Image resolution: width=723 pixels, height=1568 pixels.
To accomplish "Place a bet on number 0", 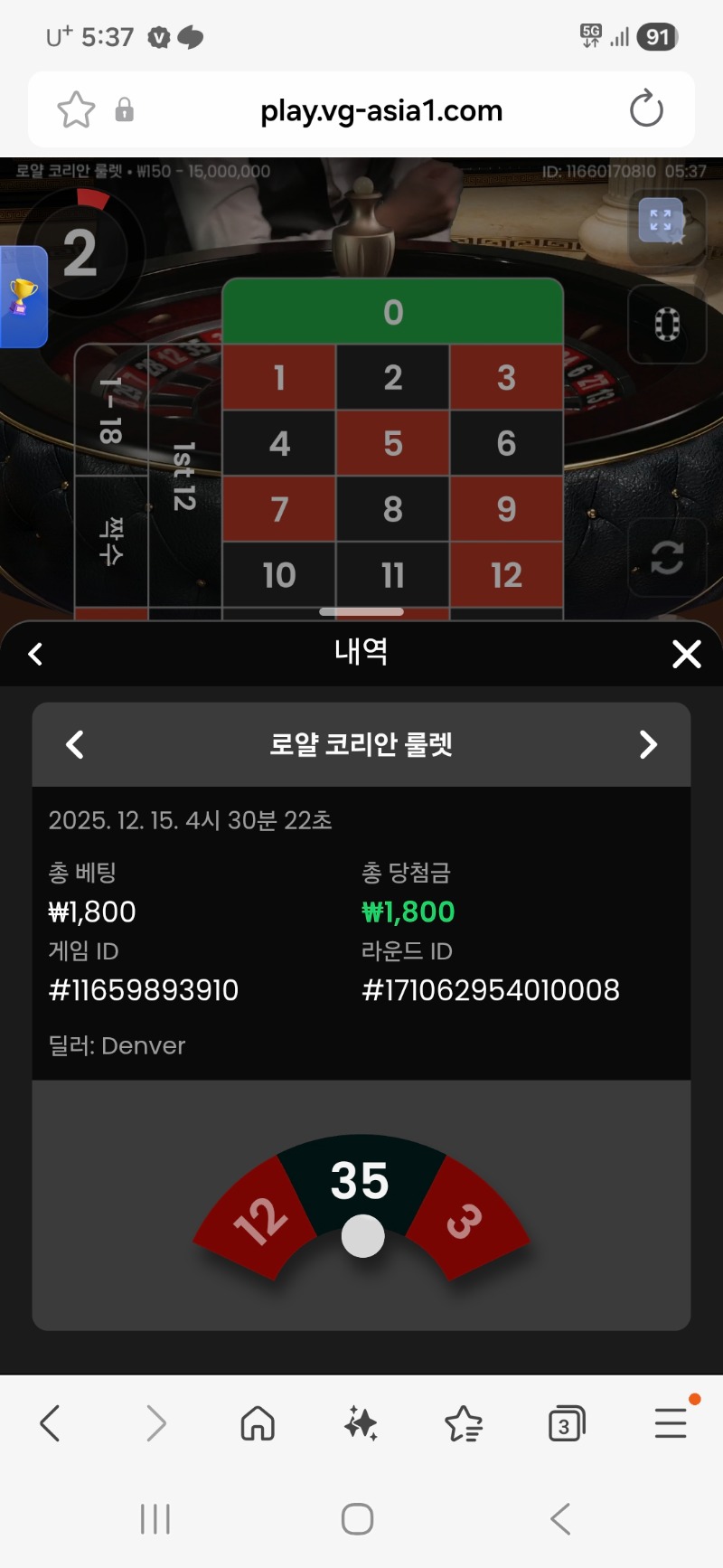I will point(393,312).
